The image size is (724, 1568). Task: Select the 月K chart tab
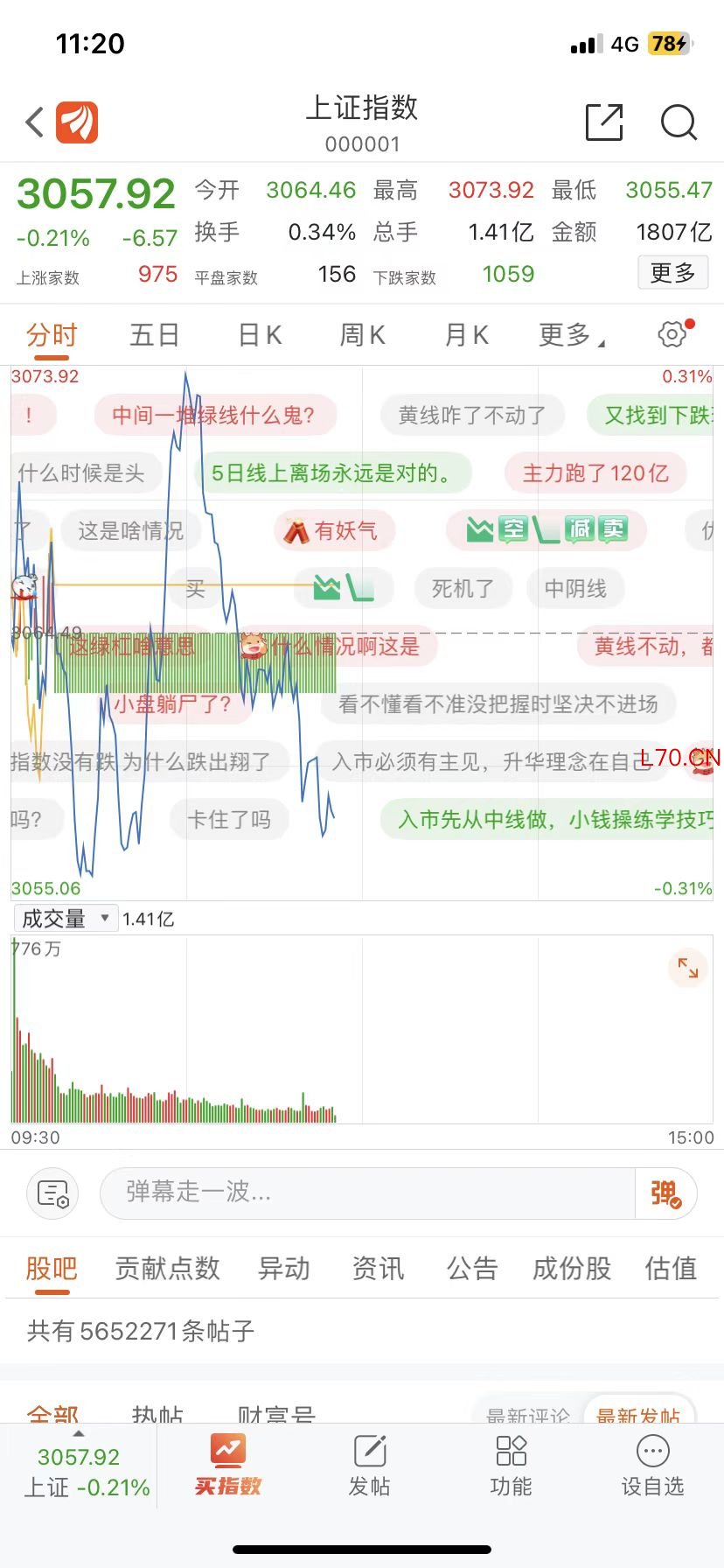(467, 335)
